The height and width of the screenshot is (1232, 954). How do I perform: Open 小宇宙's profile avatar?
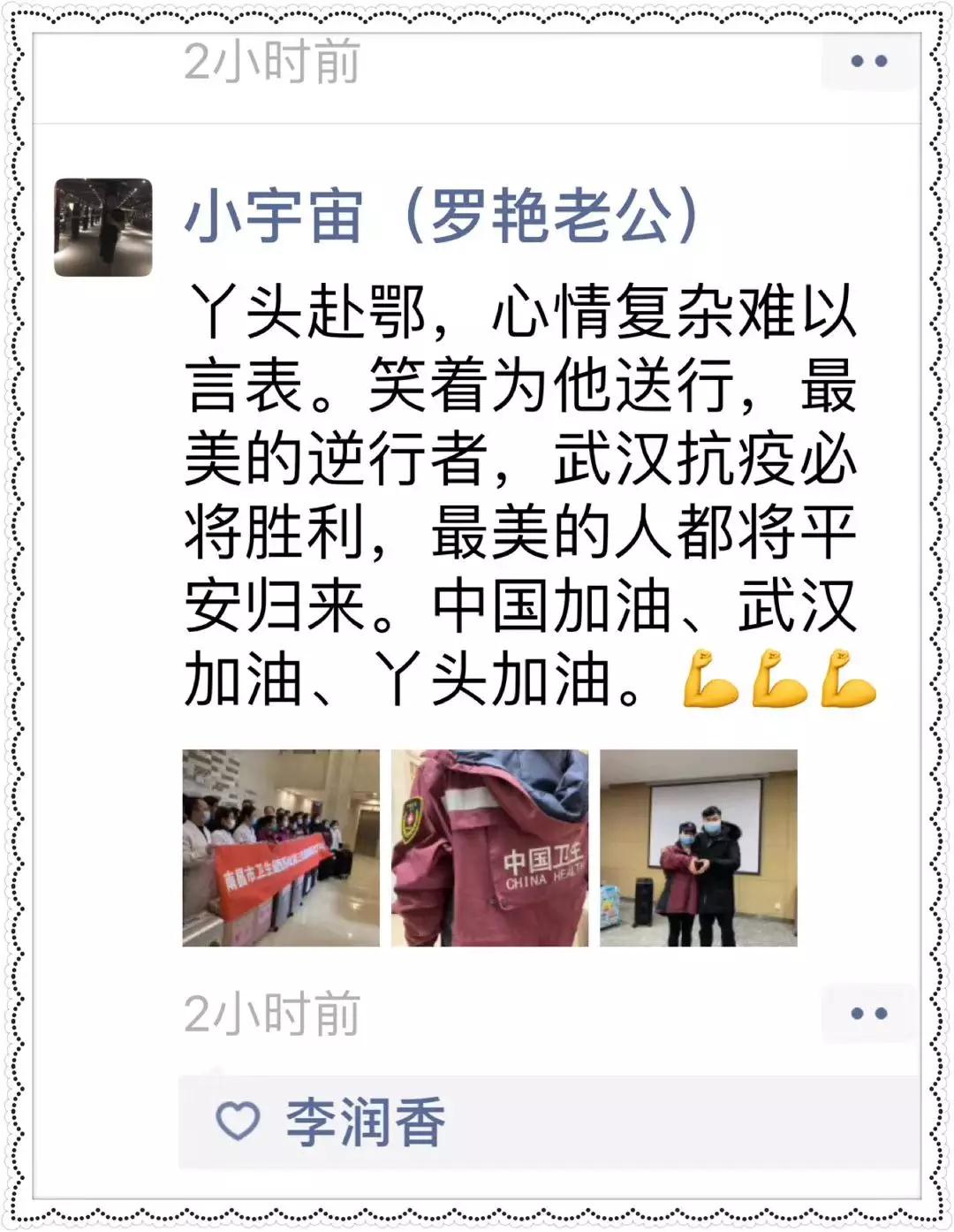(x=103, y=227)
